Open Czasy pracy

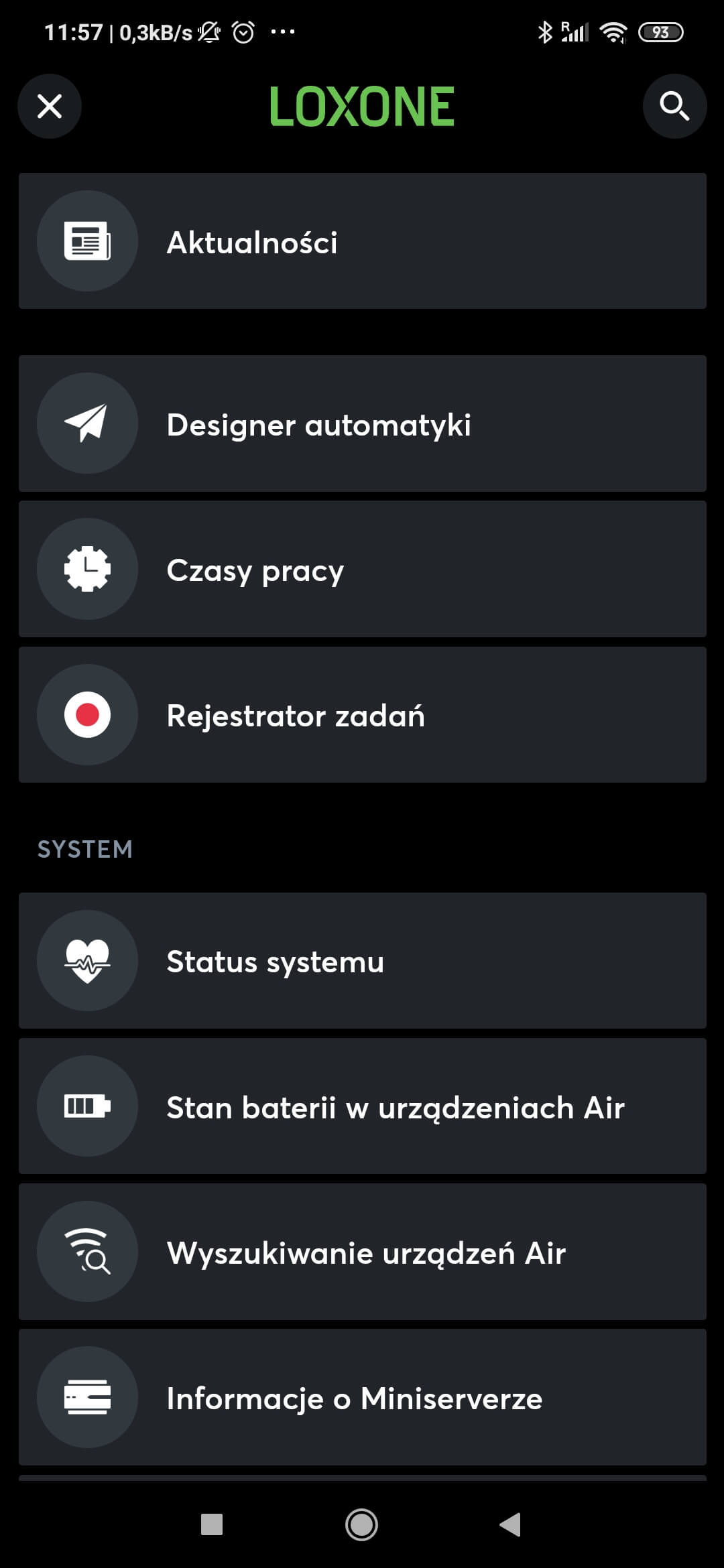(x=362, y=569)
